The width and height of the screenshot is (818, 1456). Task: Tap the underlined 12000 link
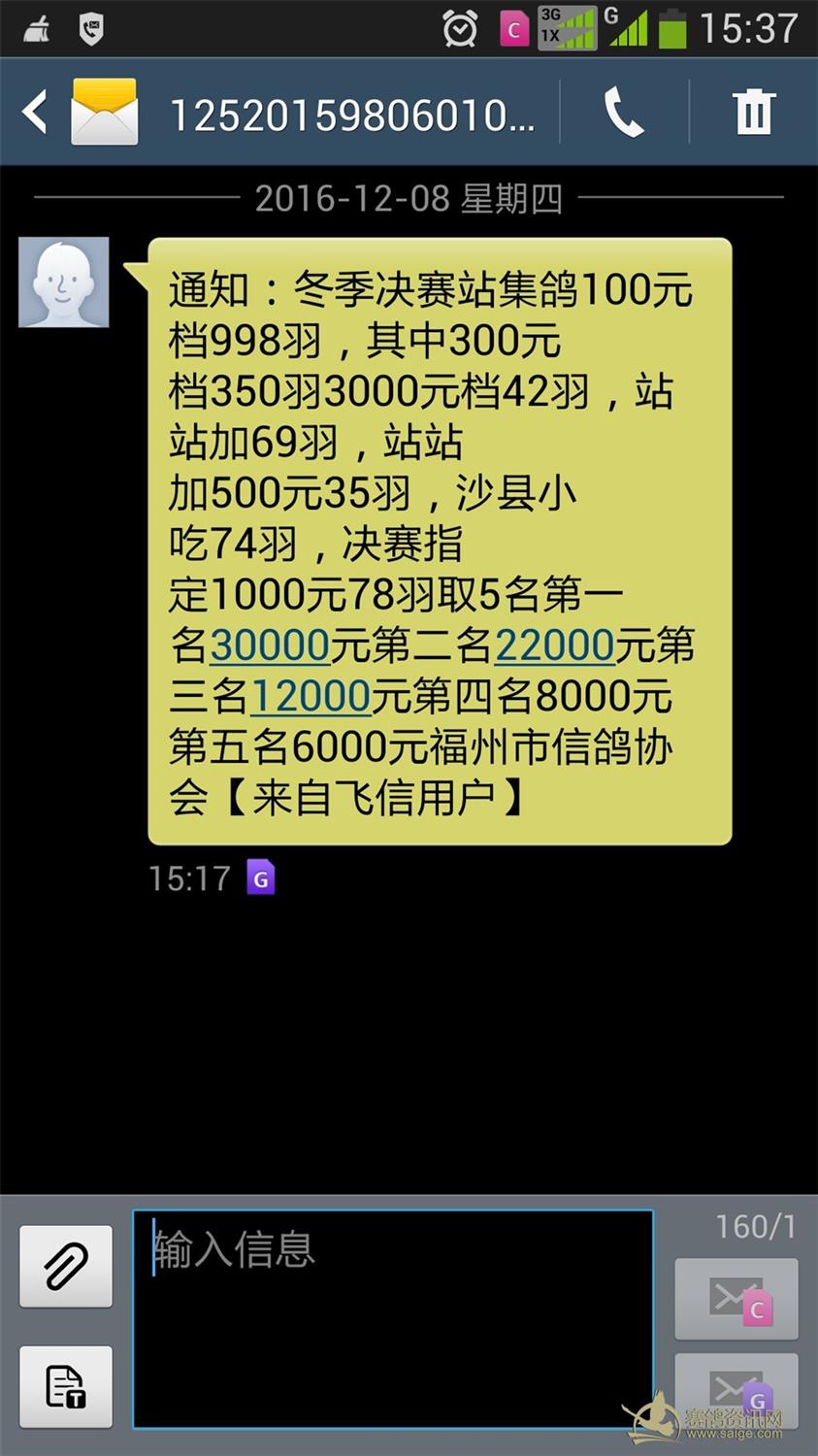pyautogui.click(x=311, y=696)
